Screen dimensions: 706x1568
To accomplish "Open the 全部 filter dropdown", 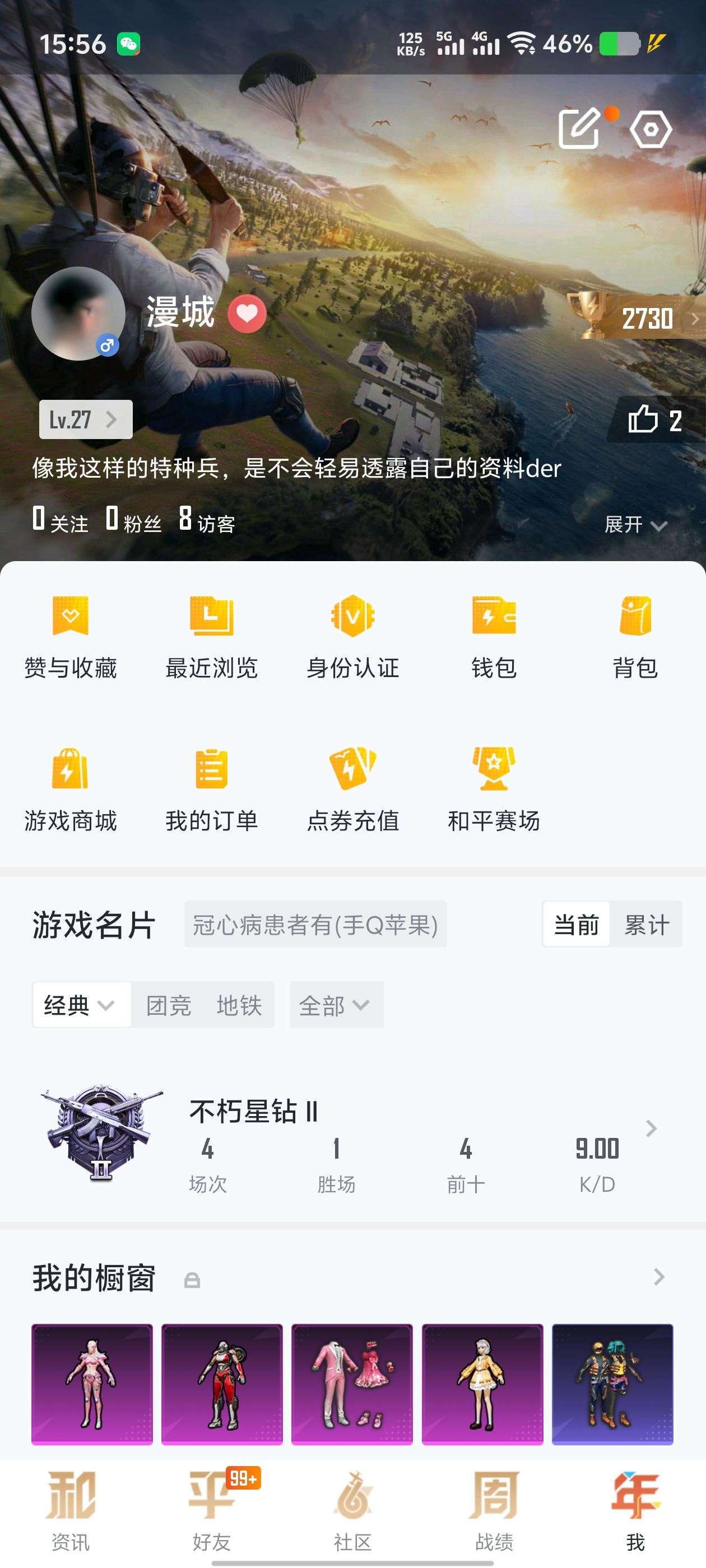I will (336, 1005).
